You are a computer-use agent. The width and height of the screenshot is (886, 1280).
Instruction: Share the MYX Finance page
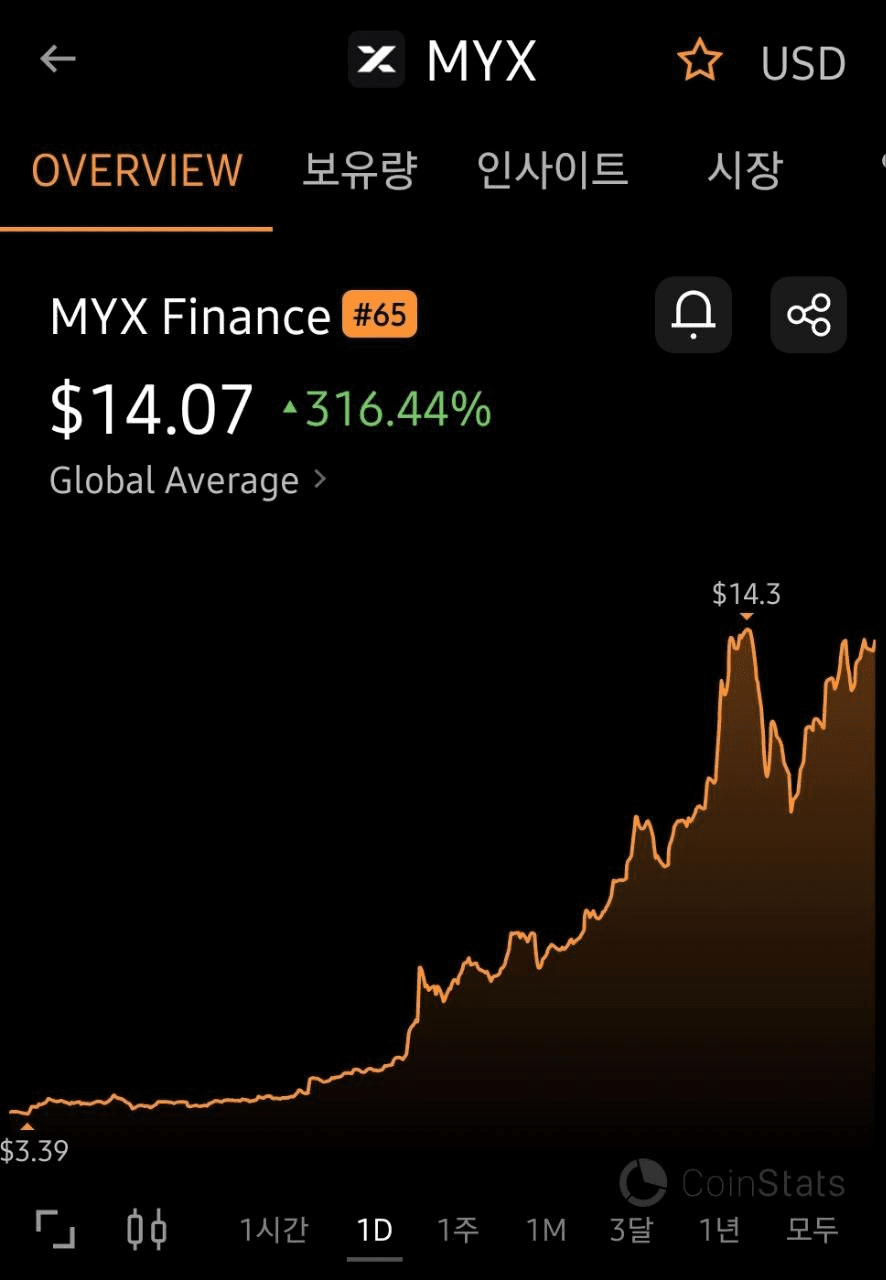point(808,316)
